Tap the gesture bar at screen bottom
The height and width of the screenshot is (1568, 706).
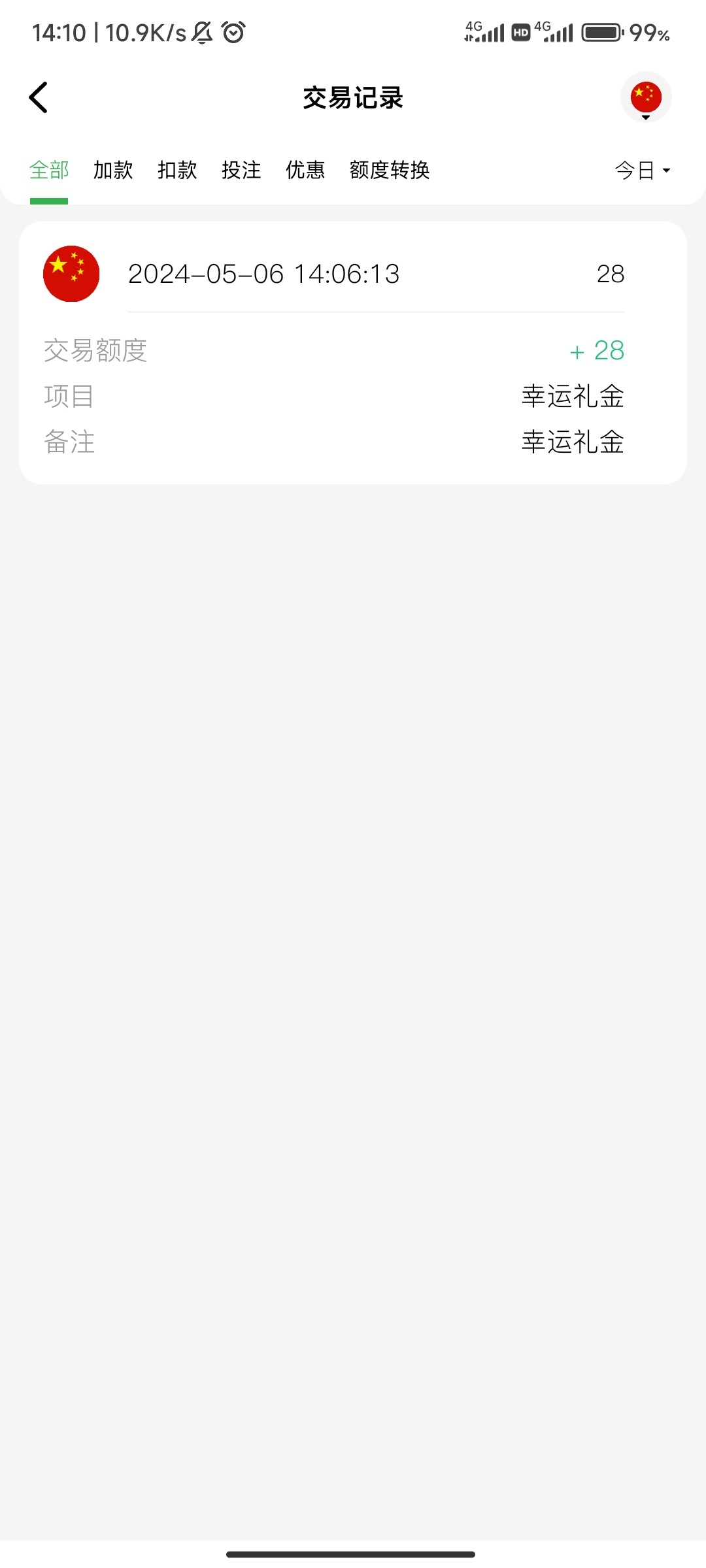[353, 1554]
